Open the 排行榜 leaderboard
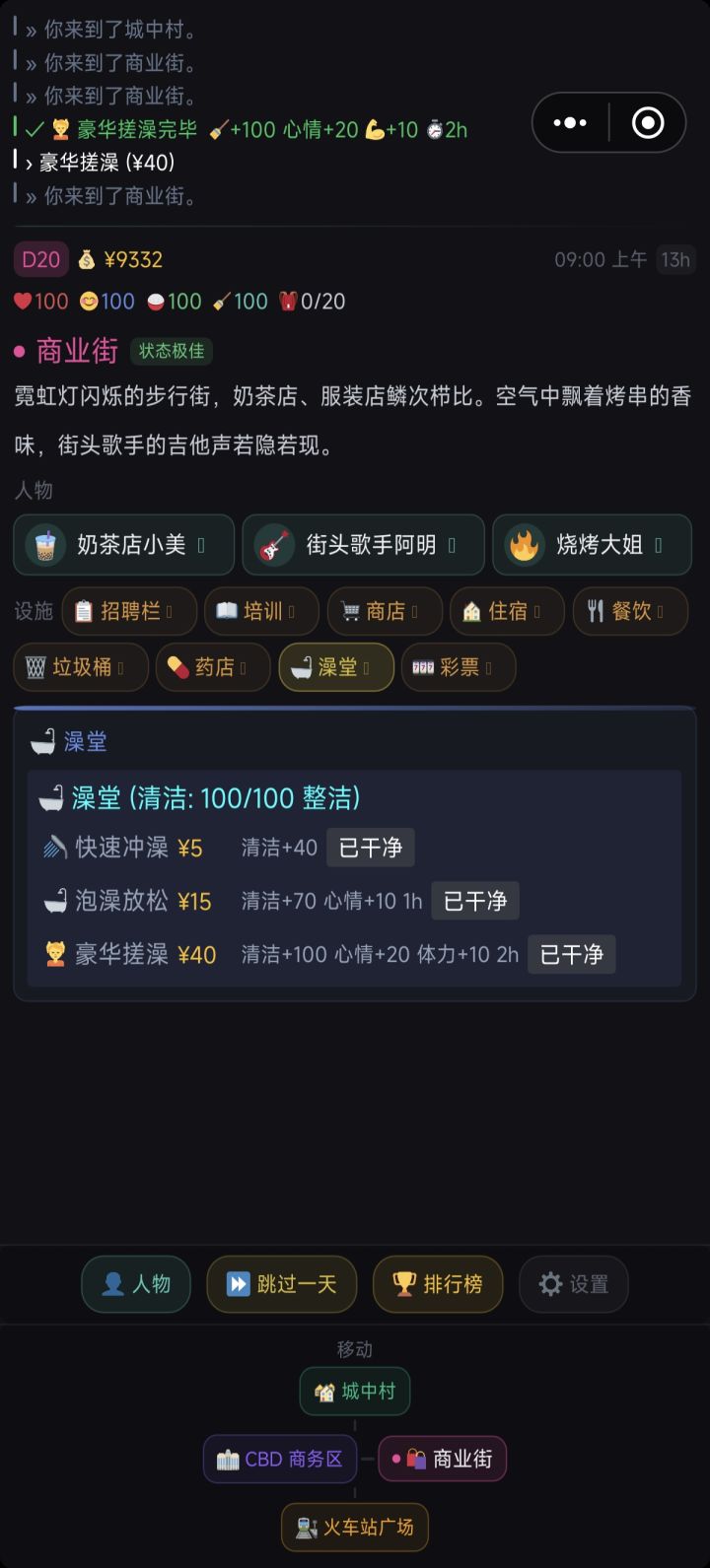Image resolution: width=710 pixels, height=1568 pixels. (437, 1284)
